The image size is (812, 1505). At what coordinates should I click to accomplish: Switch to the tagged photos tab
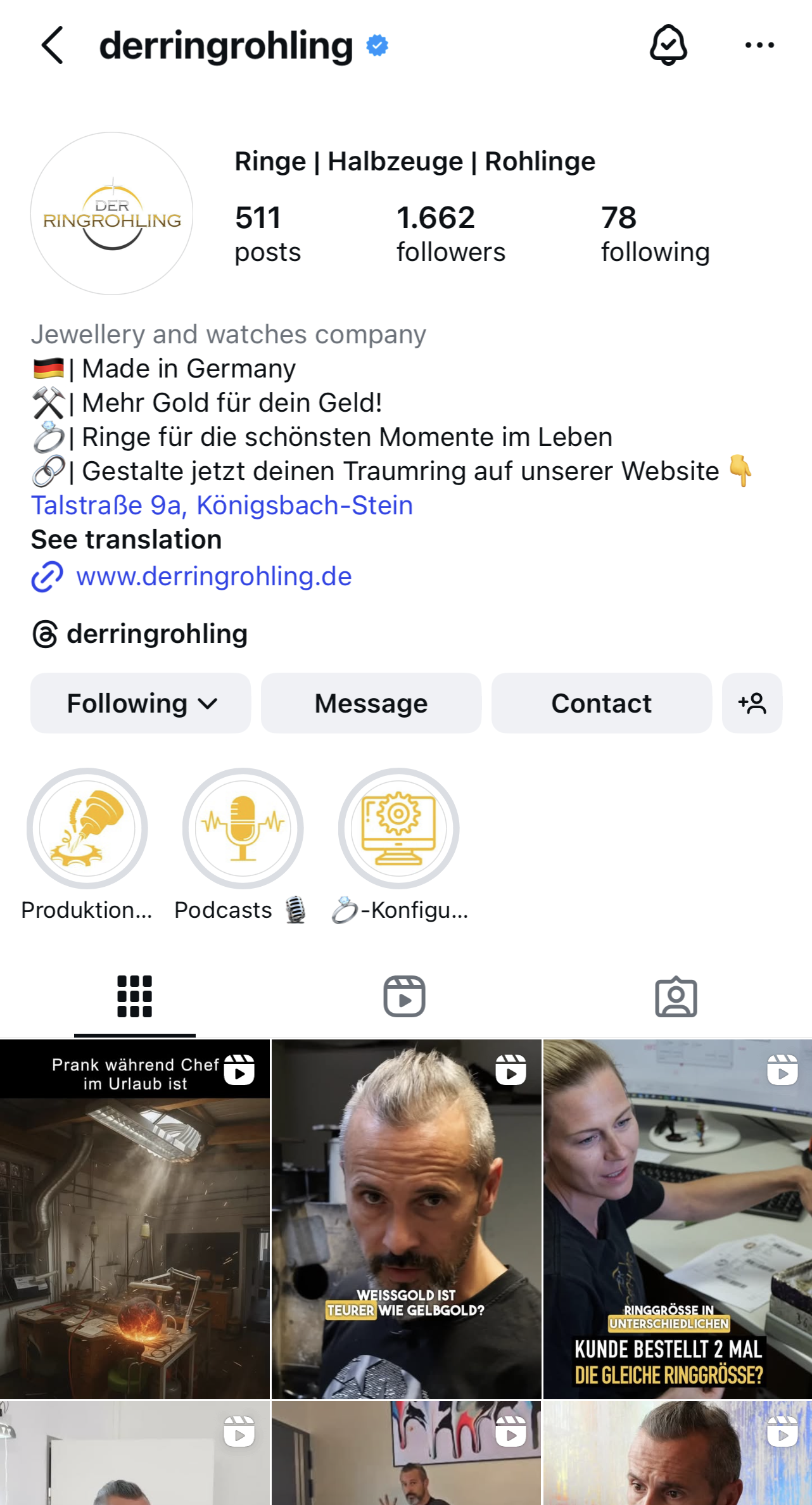(676, 996)
